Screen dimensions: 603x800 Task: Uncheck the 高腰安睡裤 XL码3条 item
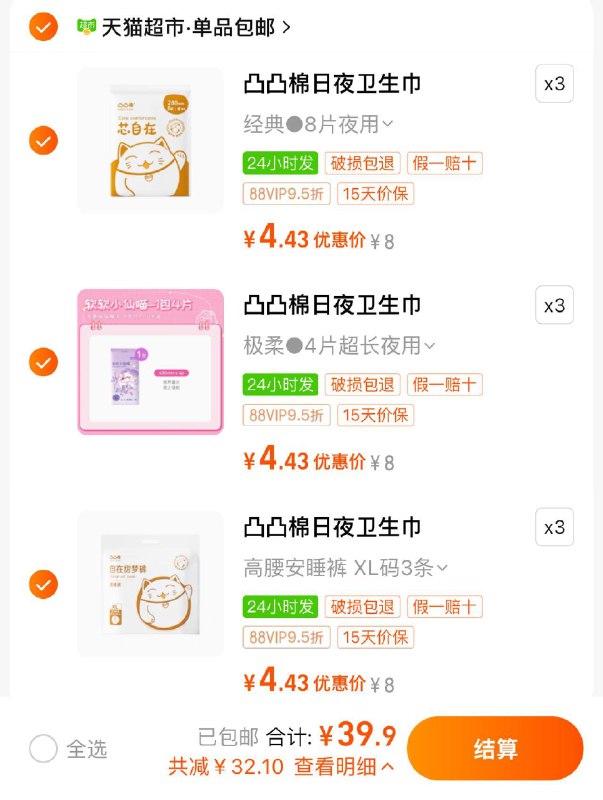point(43,583)
